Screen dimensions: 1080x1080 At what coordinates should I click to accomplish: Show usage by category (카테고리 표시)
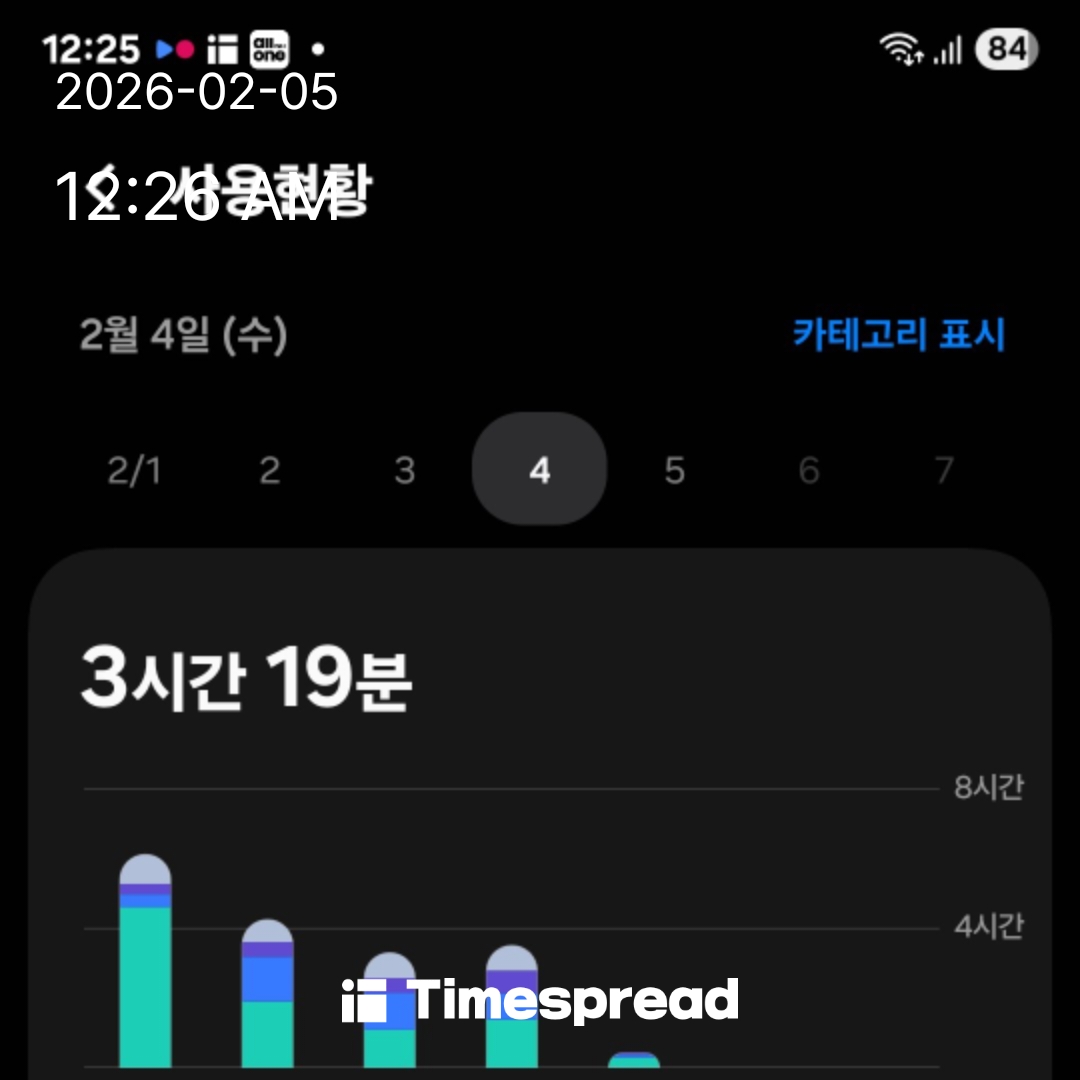pyautogui.click(x=898, y=335)
